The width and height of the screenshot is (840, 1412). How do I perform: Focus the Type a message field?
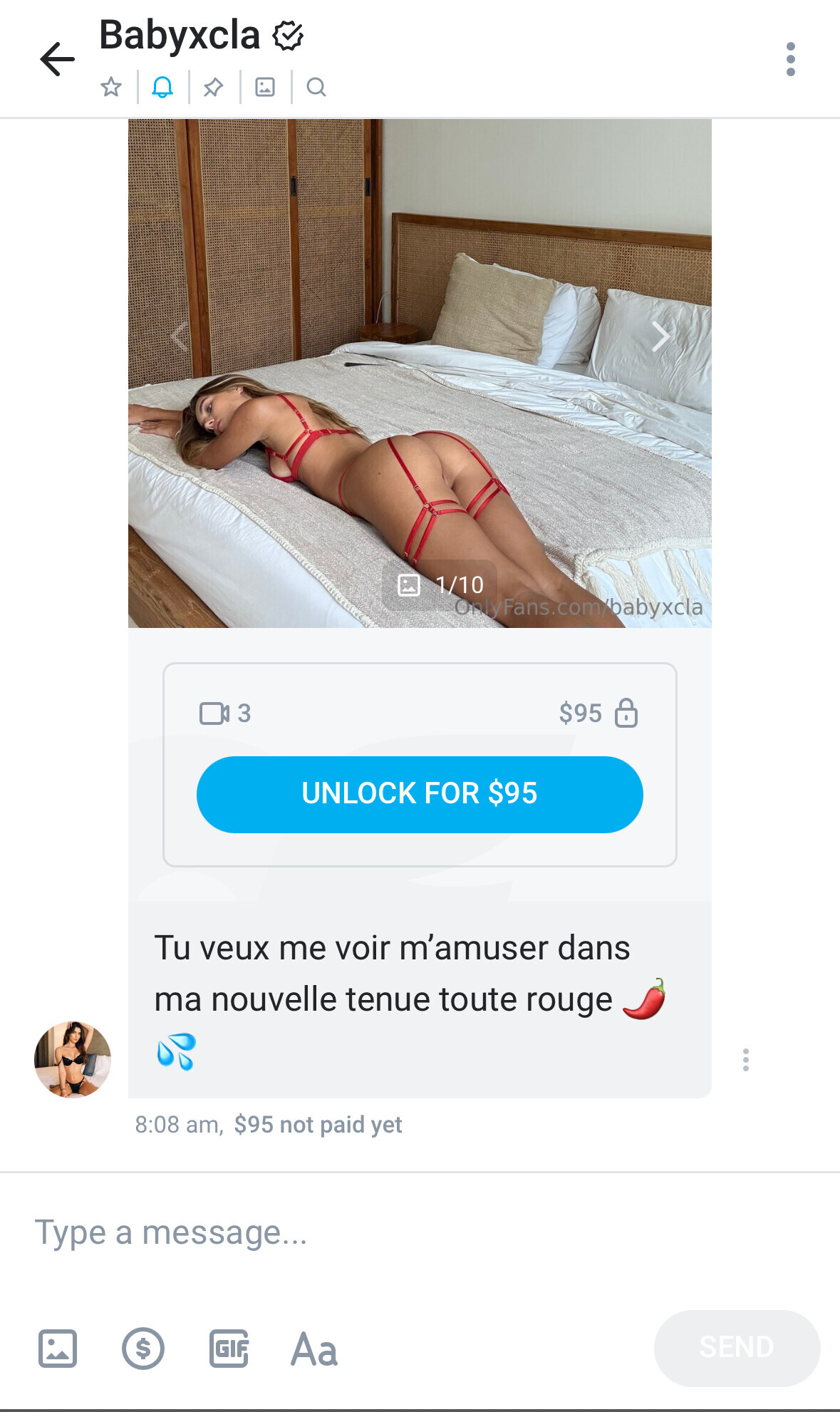point(420,1232)
